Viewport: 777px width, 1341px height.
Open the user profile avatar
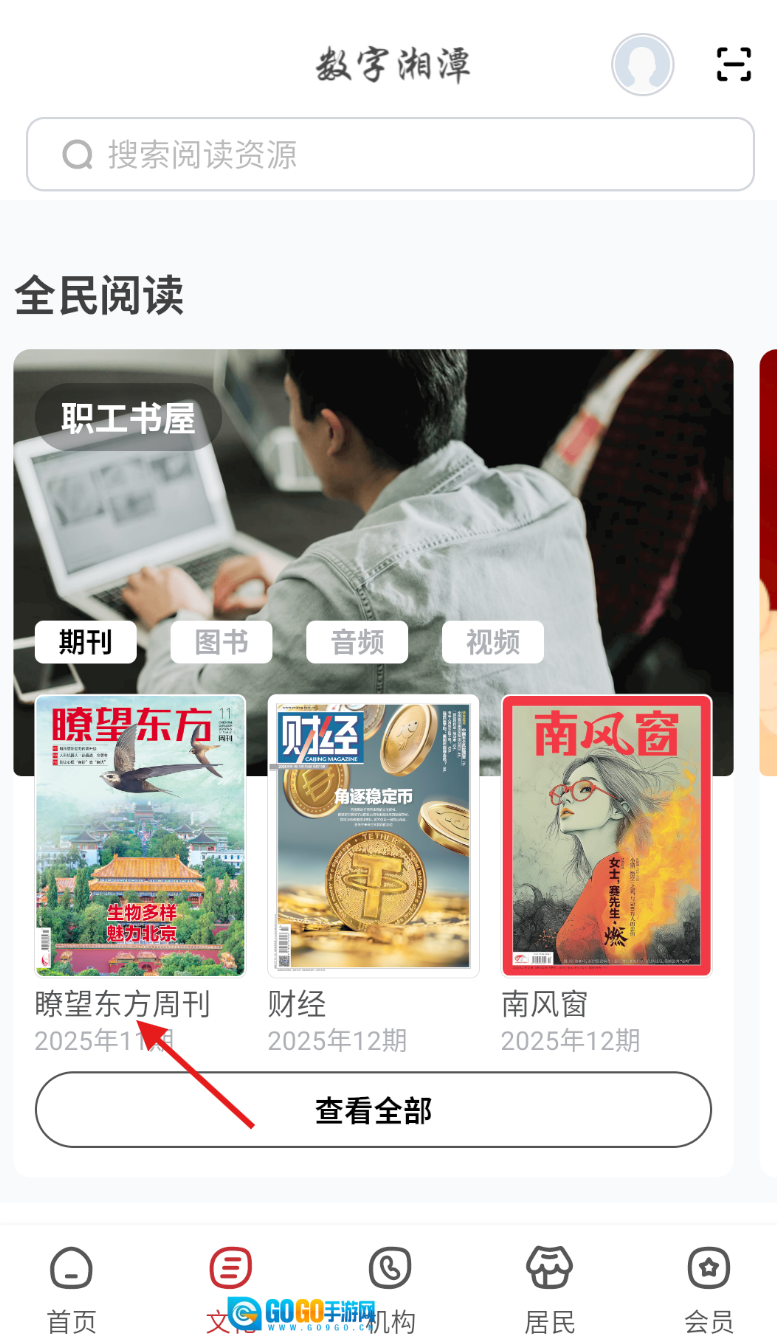(x=642, y=65)
